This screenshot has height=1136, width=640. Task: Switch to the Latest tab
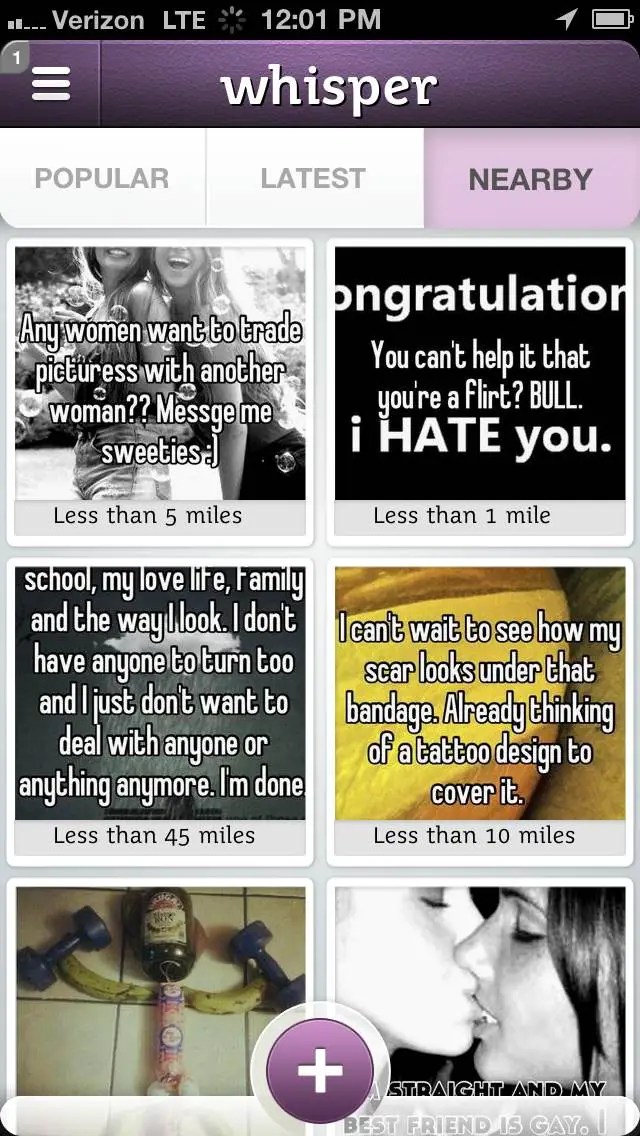[313, 179]
